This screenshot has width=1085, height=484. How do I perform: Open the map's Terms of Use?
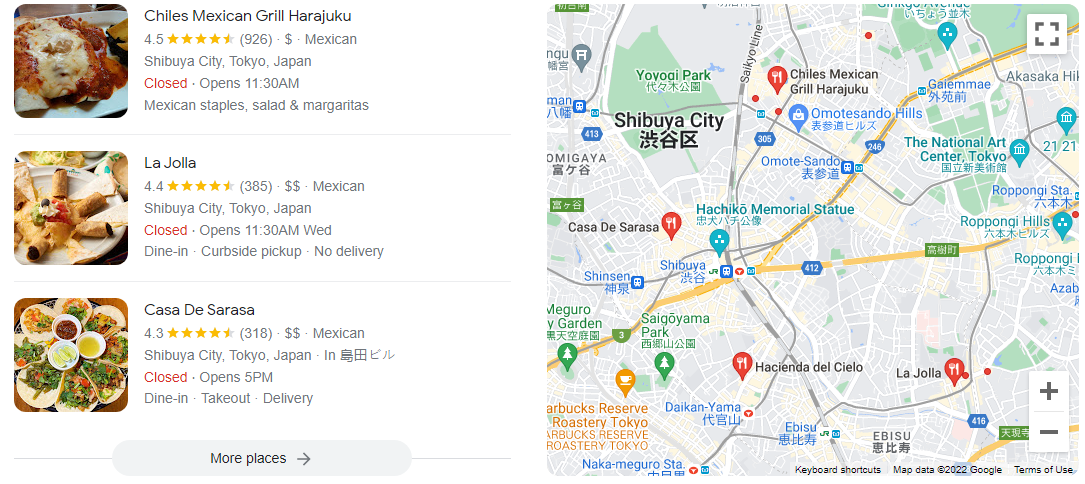point(1043,470)
